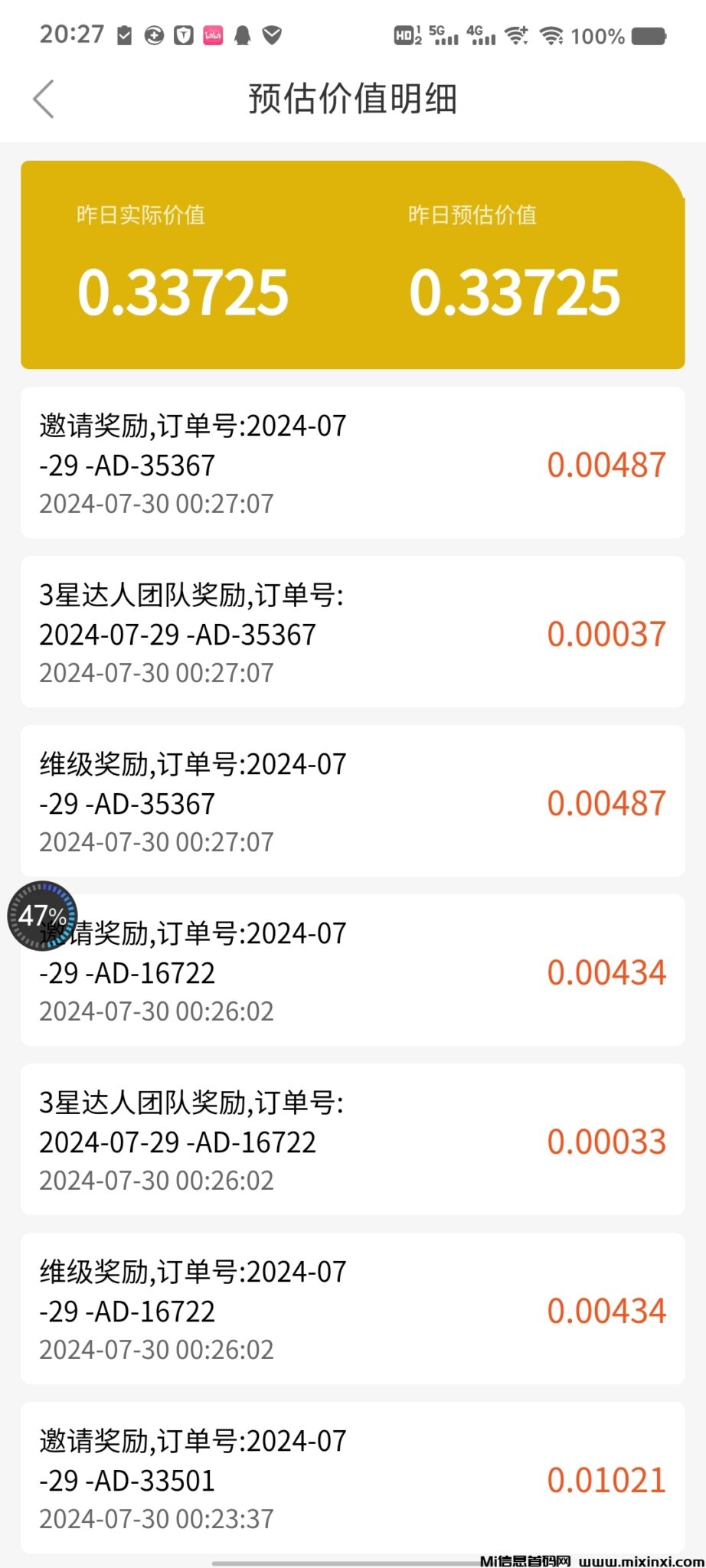The height and width of the screenshot is (1568, 706).
Task: Select the 昨日实际价值 value 0.33725
Action: (184, 291)
